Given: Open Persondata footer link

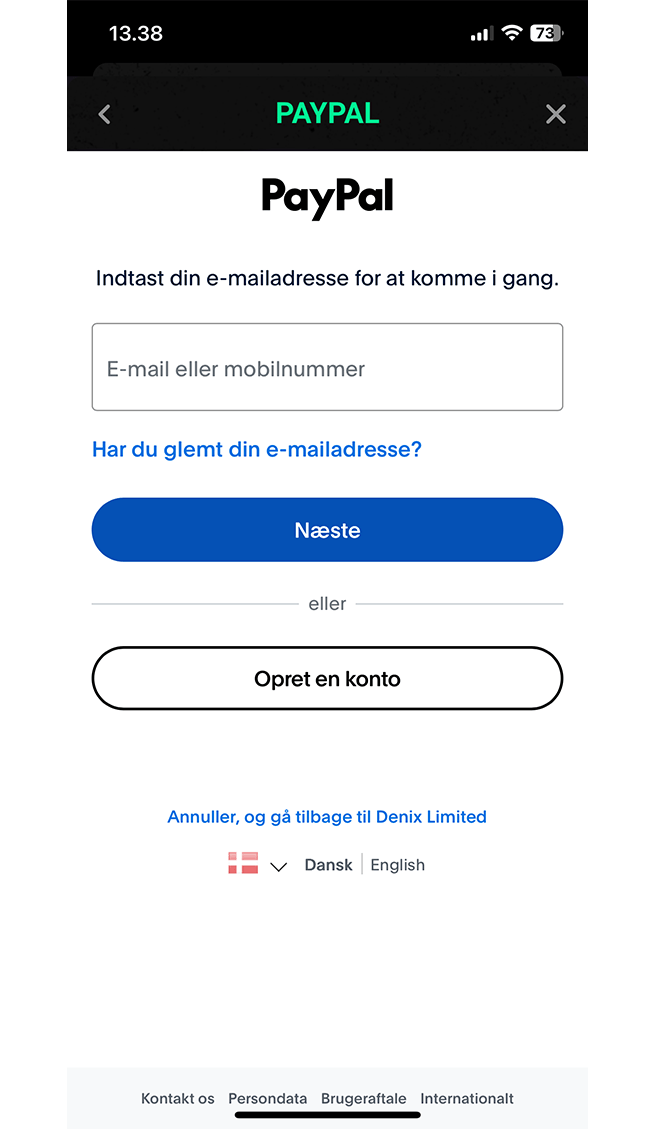Looking at the screenshot, I should point(267,1098).
